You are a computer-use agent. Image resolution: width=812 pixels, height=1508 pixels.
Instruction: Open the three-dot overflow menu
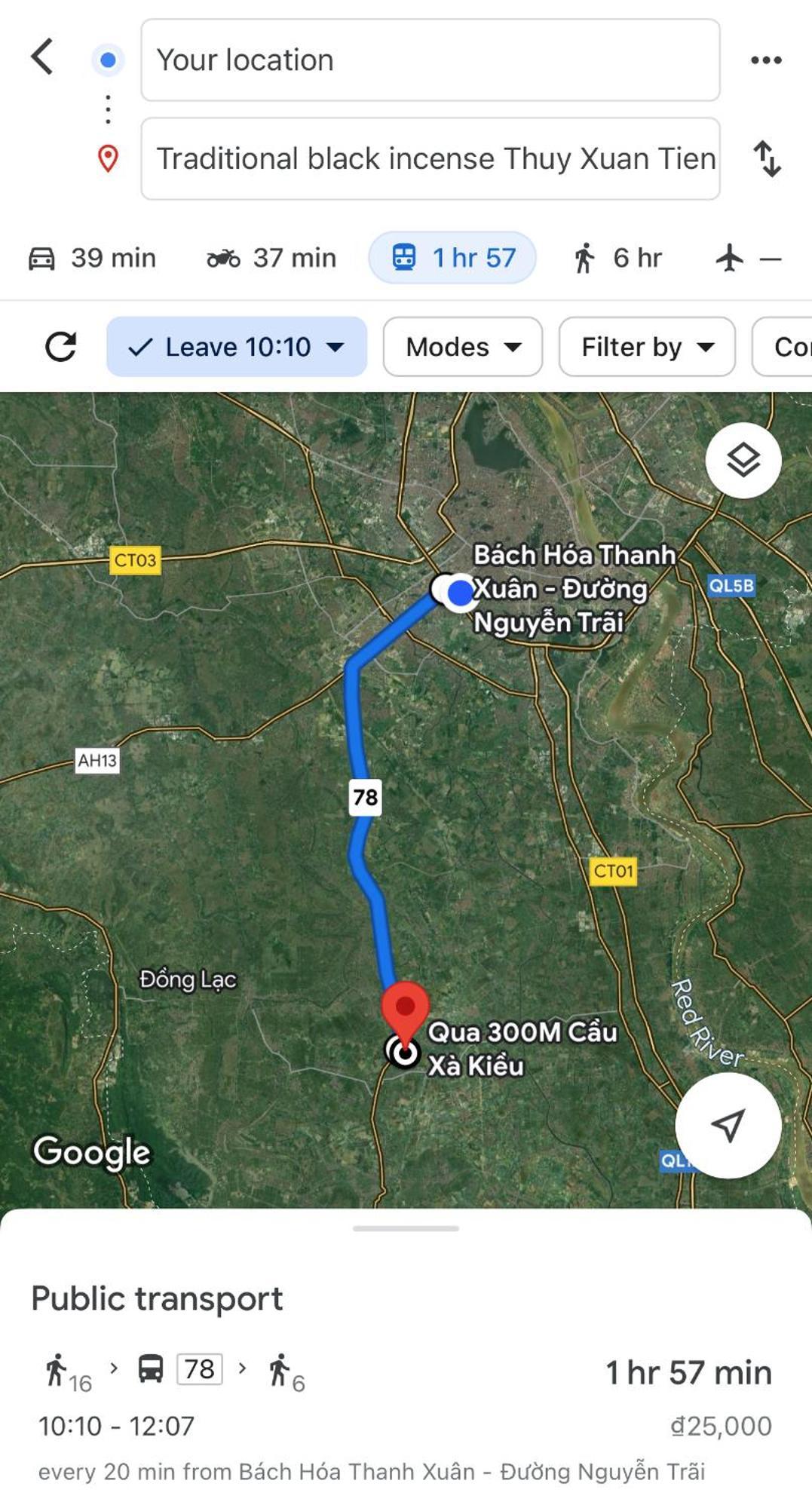click(x=765, y=60)
